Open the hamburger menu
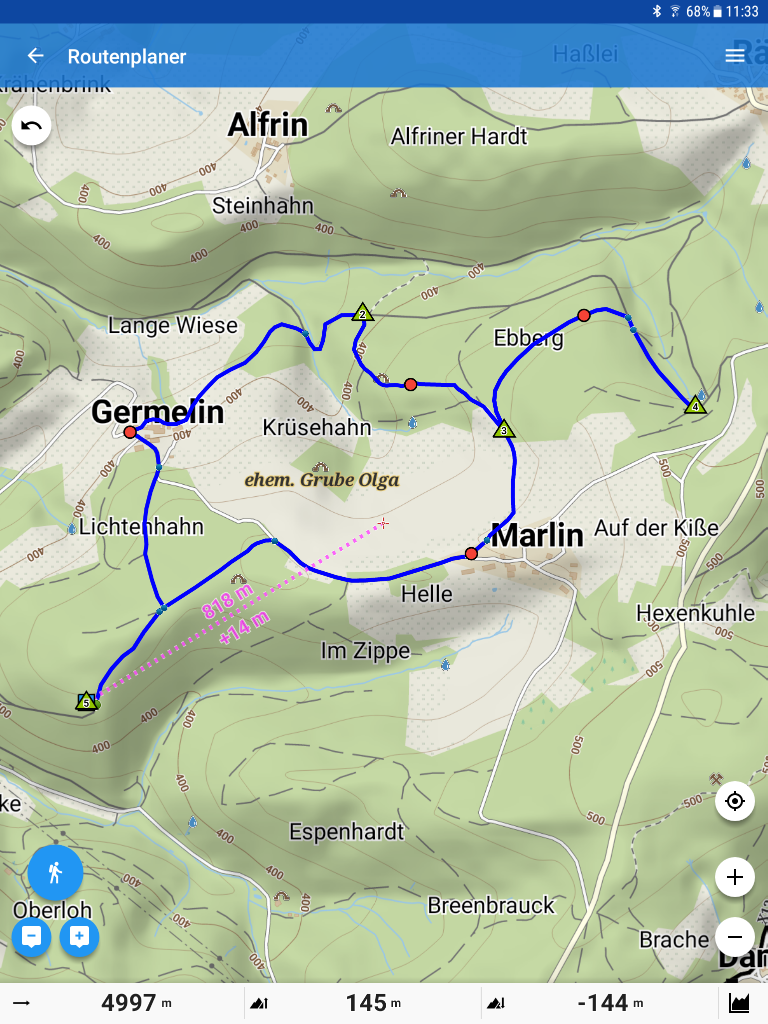Screen dimensions: 768x1024 tap(735, 56)
